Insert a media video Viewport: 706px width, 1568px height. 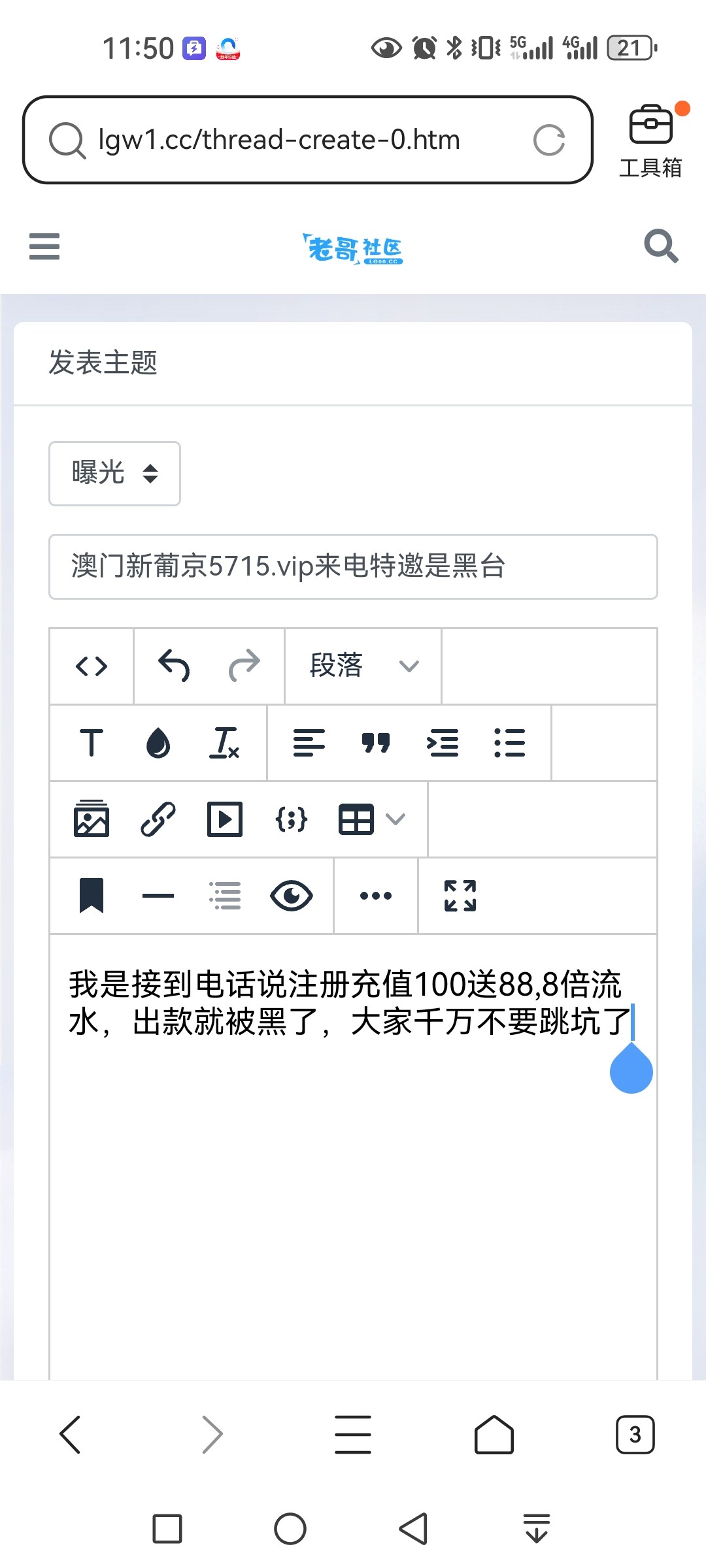coord(224,819)
